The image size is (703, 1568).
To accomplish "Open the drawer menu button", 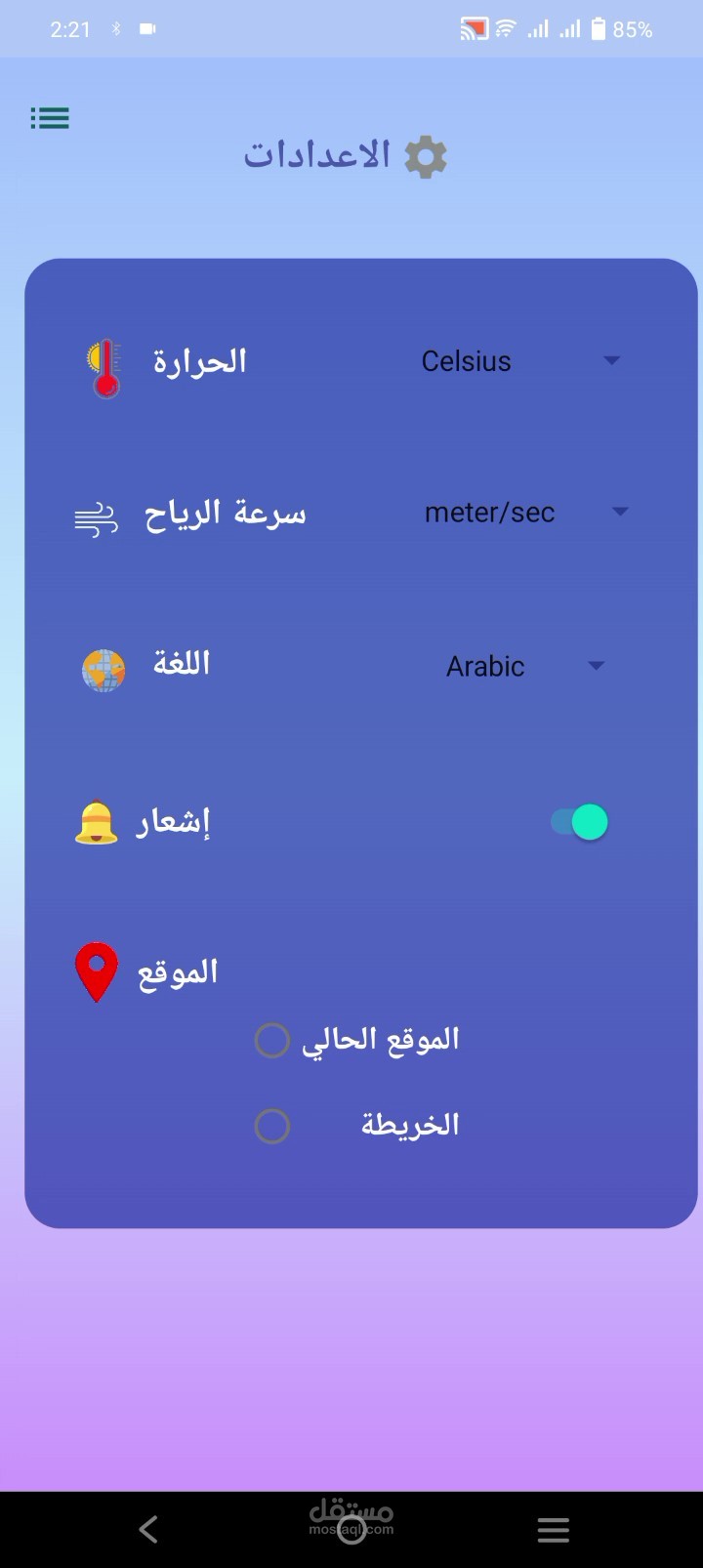I will tap(50, 118).
